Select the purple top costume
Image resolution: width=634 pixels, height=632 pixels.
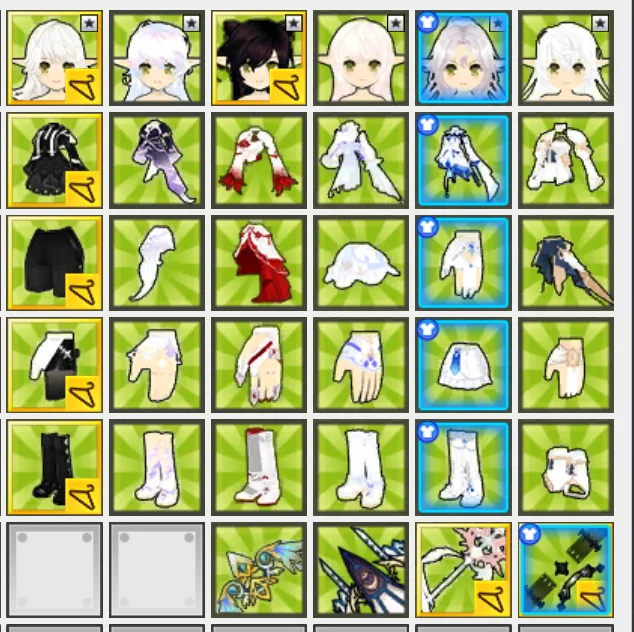tap(157, 160)
